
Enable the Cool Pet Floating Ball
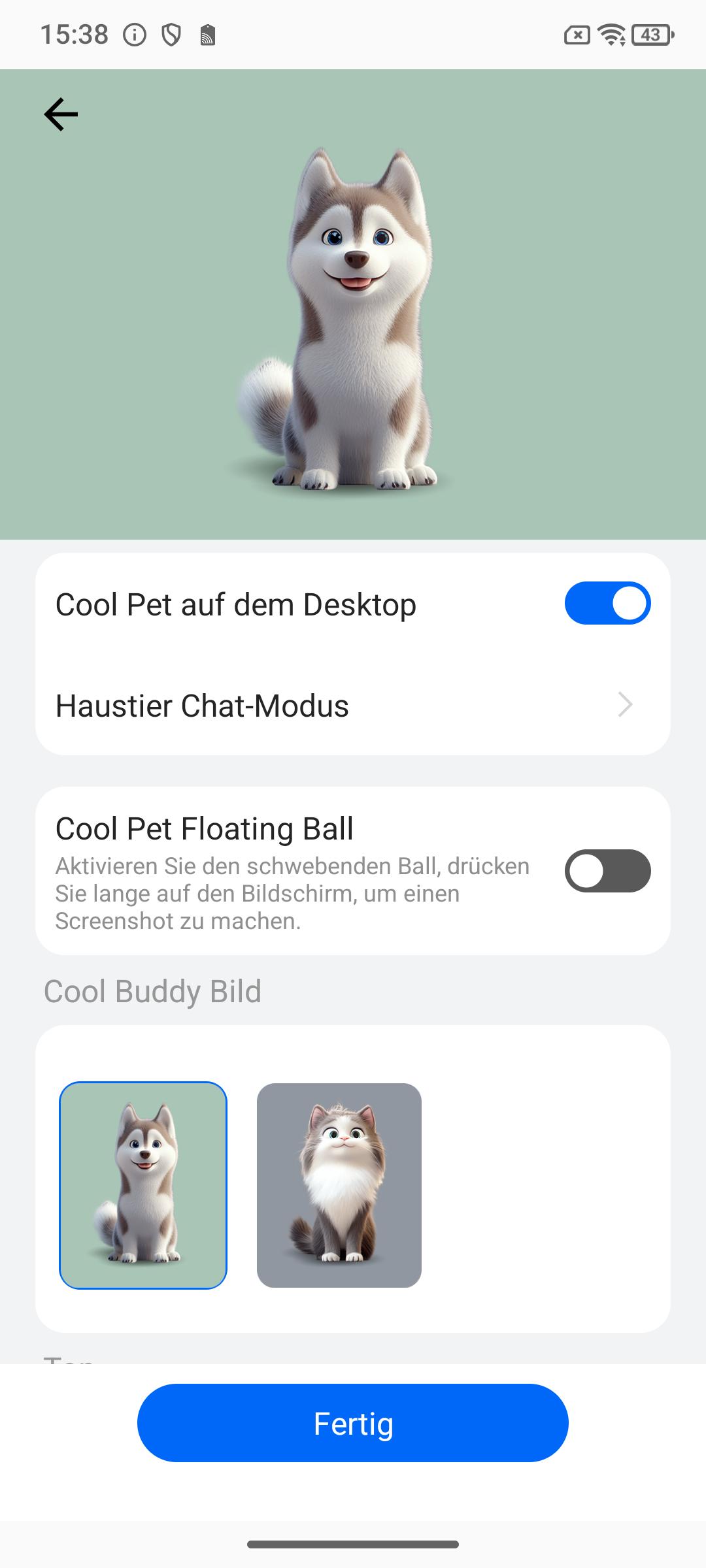(607, 871)
